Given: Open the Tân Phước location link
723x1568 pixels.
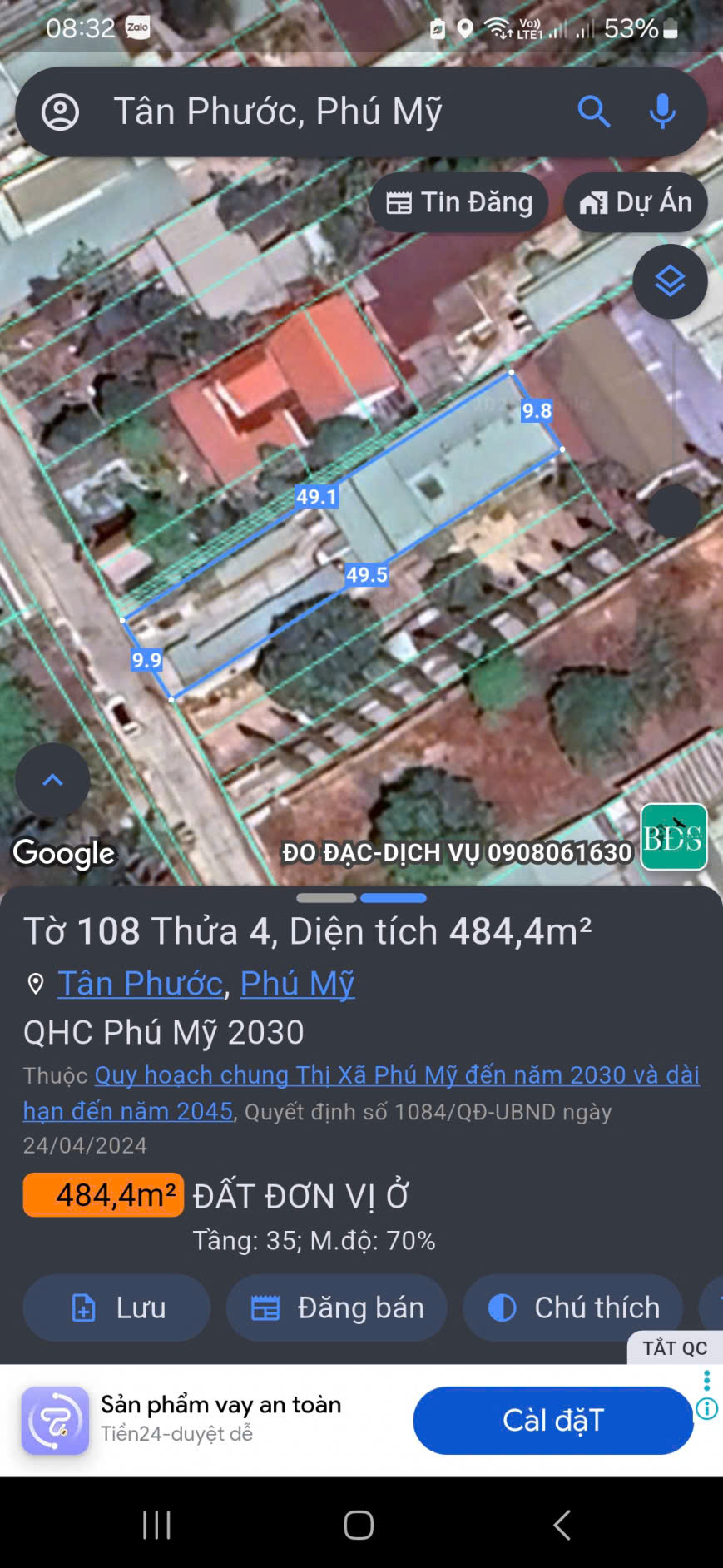Looking at the screenshot, I should [138, 984].
